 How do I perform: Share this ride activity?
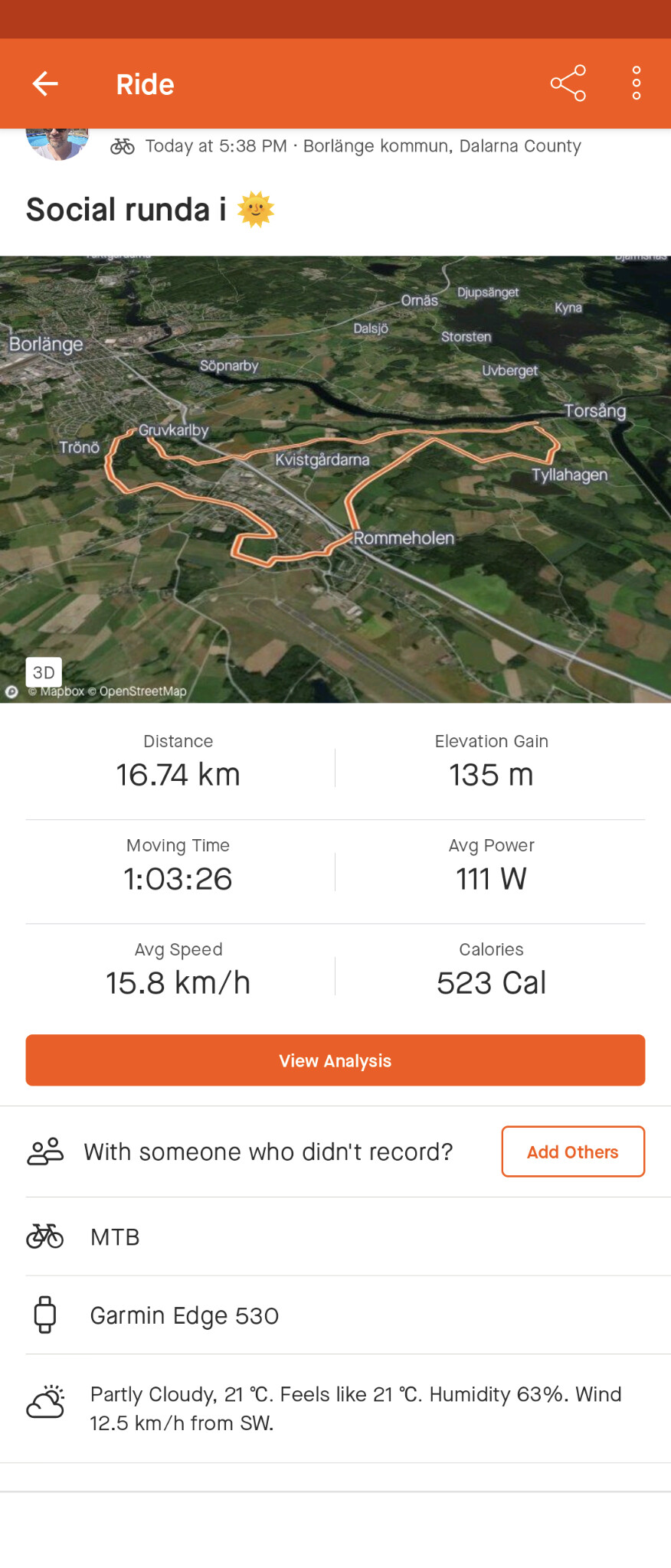568,83
